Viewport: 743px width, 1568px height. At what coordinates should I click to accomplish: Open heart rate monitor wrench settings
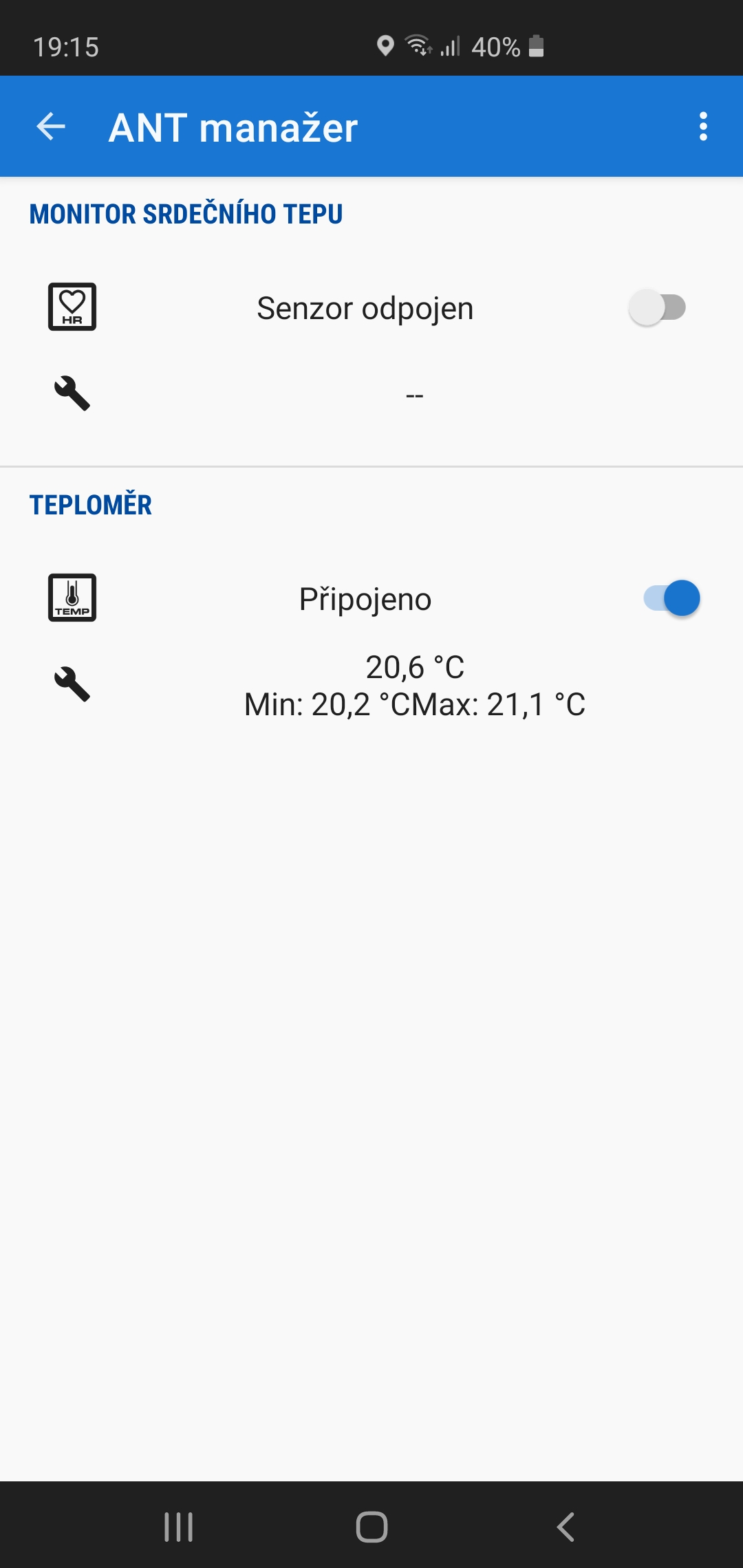pos(72,393)
